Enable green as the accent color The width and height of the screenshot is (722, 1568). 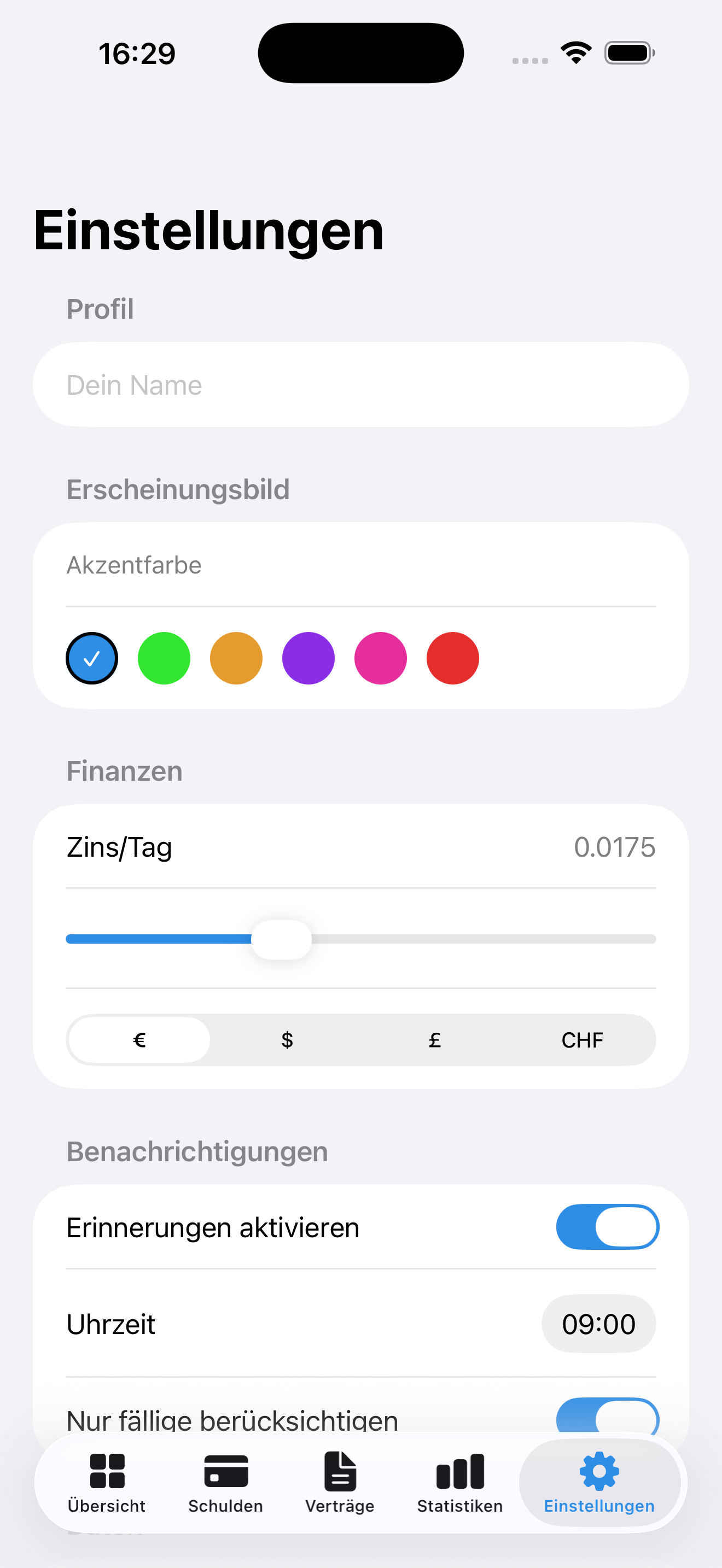pyautogui.click(x=164, y=657)
